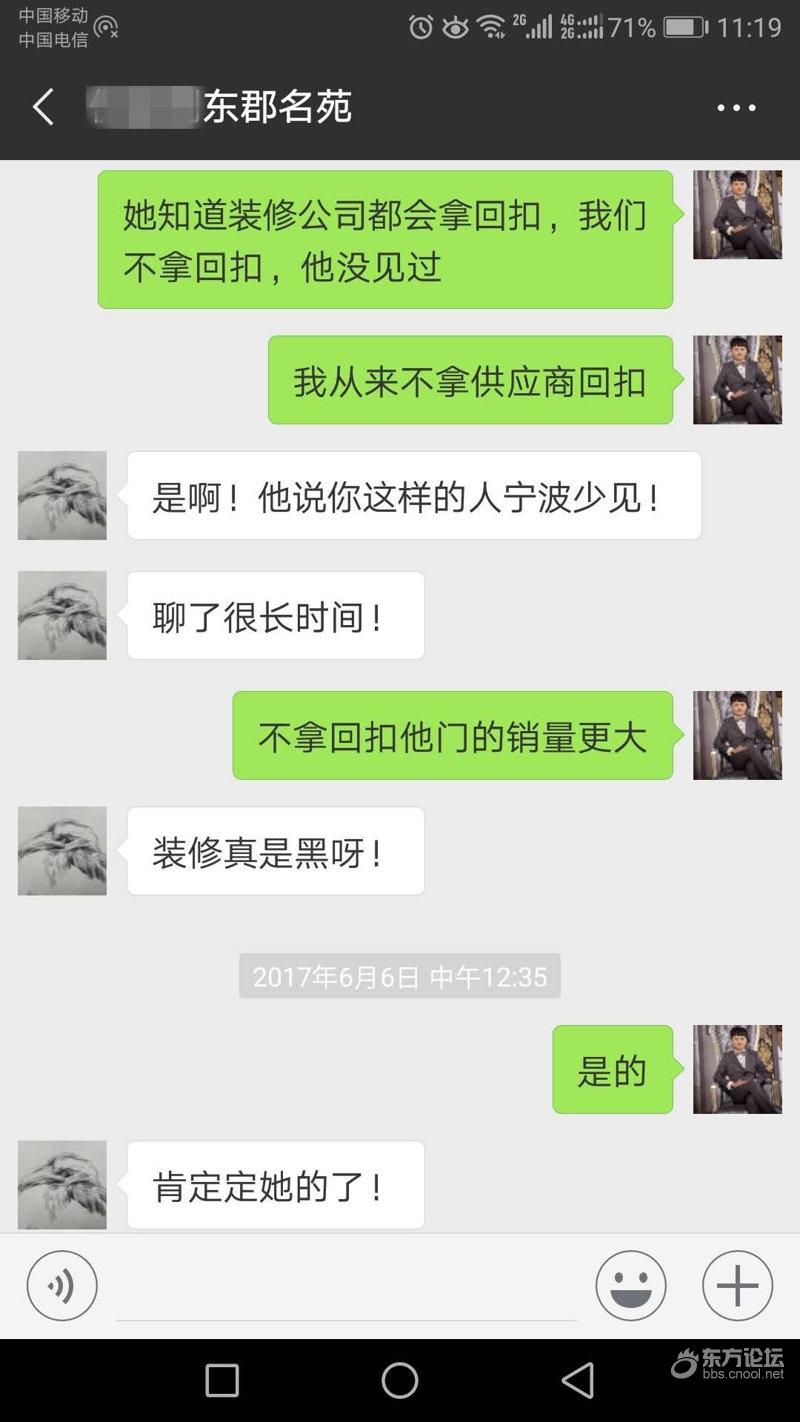Open the chat's three-dot menu
The image size is (800, 1422).
coord(737,108)
